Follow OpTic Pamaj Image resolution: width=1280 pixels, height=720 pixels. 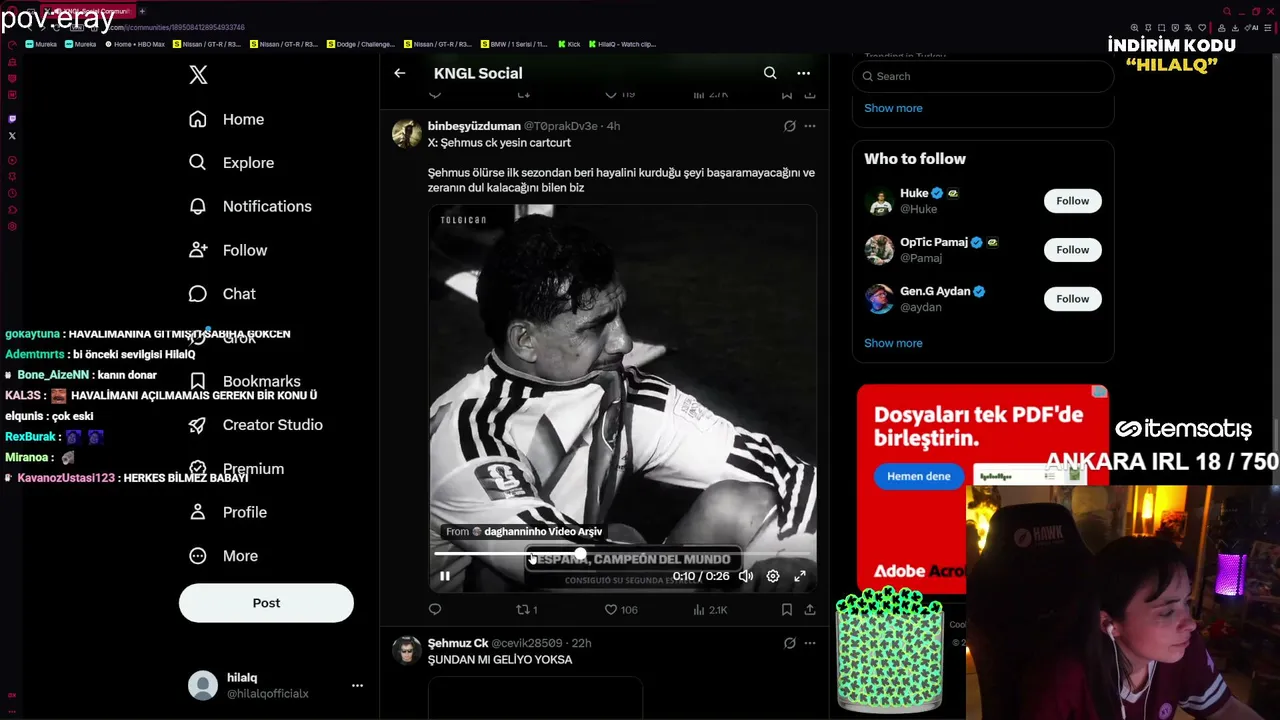[1072, 250]
